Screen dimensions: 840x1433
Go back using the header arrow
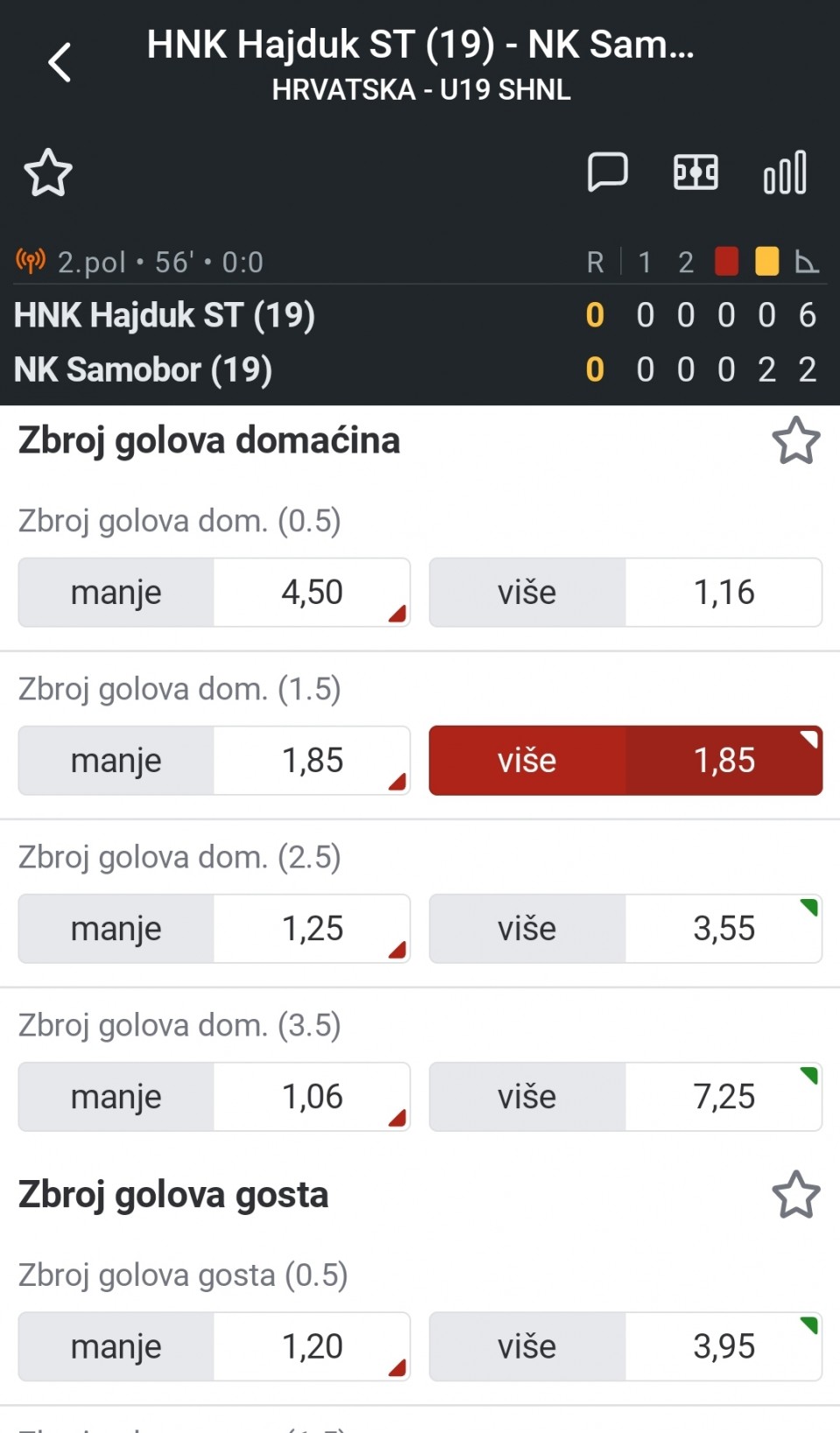(59, 62)
